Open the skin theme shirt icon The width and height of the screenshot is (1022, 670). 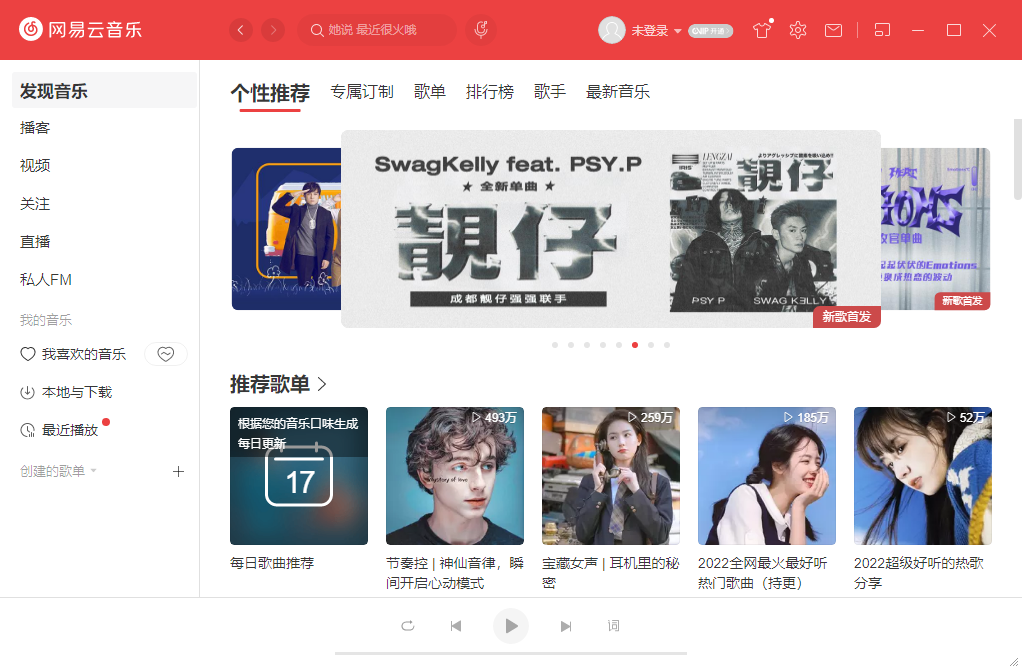click(x=762, y=30)
